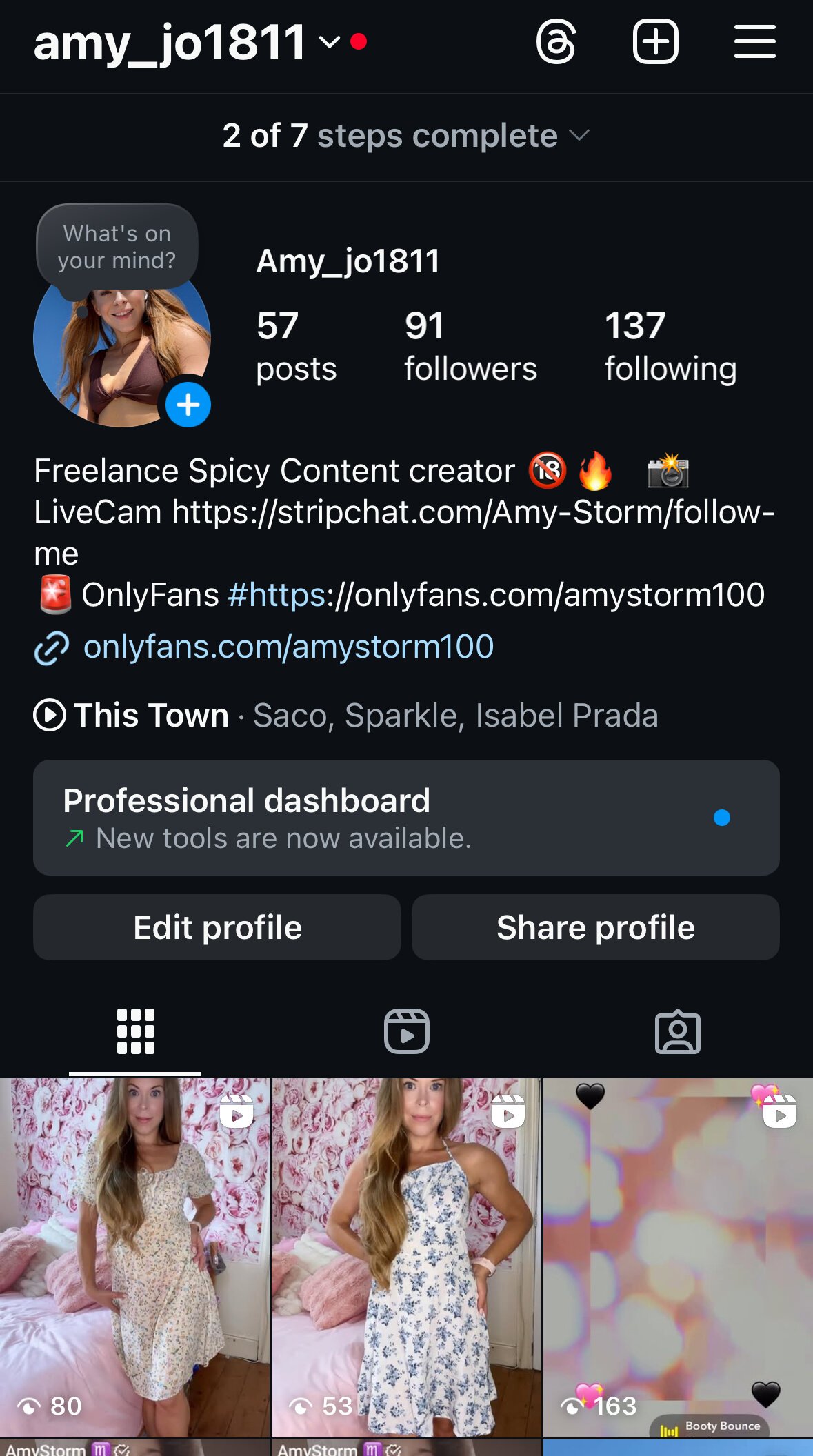
Task: View the 137 following list
Action: click(x=670, y=346)
